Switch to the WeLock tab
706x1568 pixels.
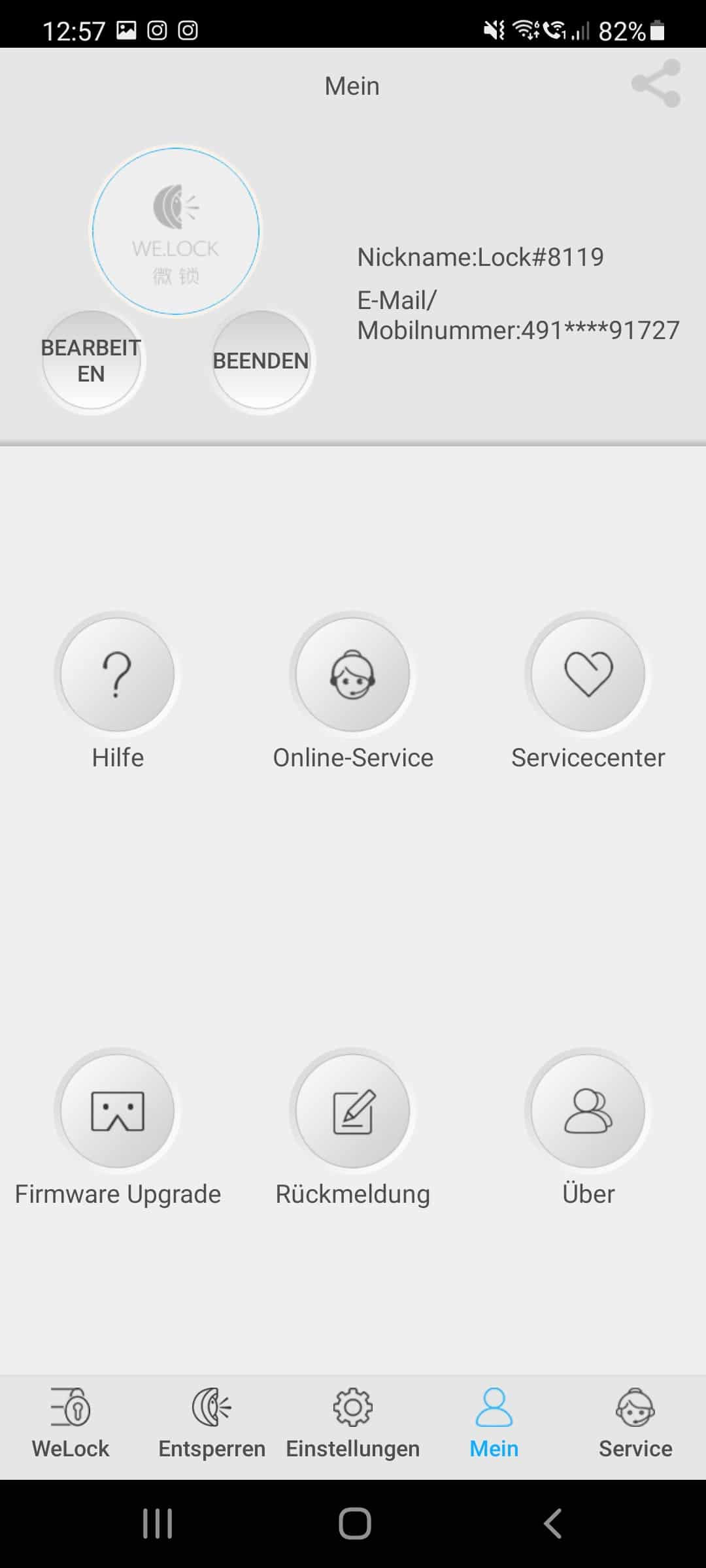tap(71, 1424)
